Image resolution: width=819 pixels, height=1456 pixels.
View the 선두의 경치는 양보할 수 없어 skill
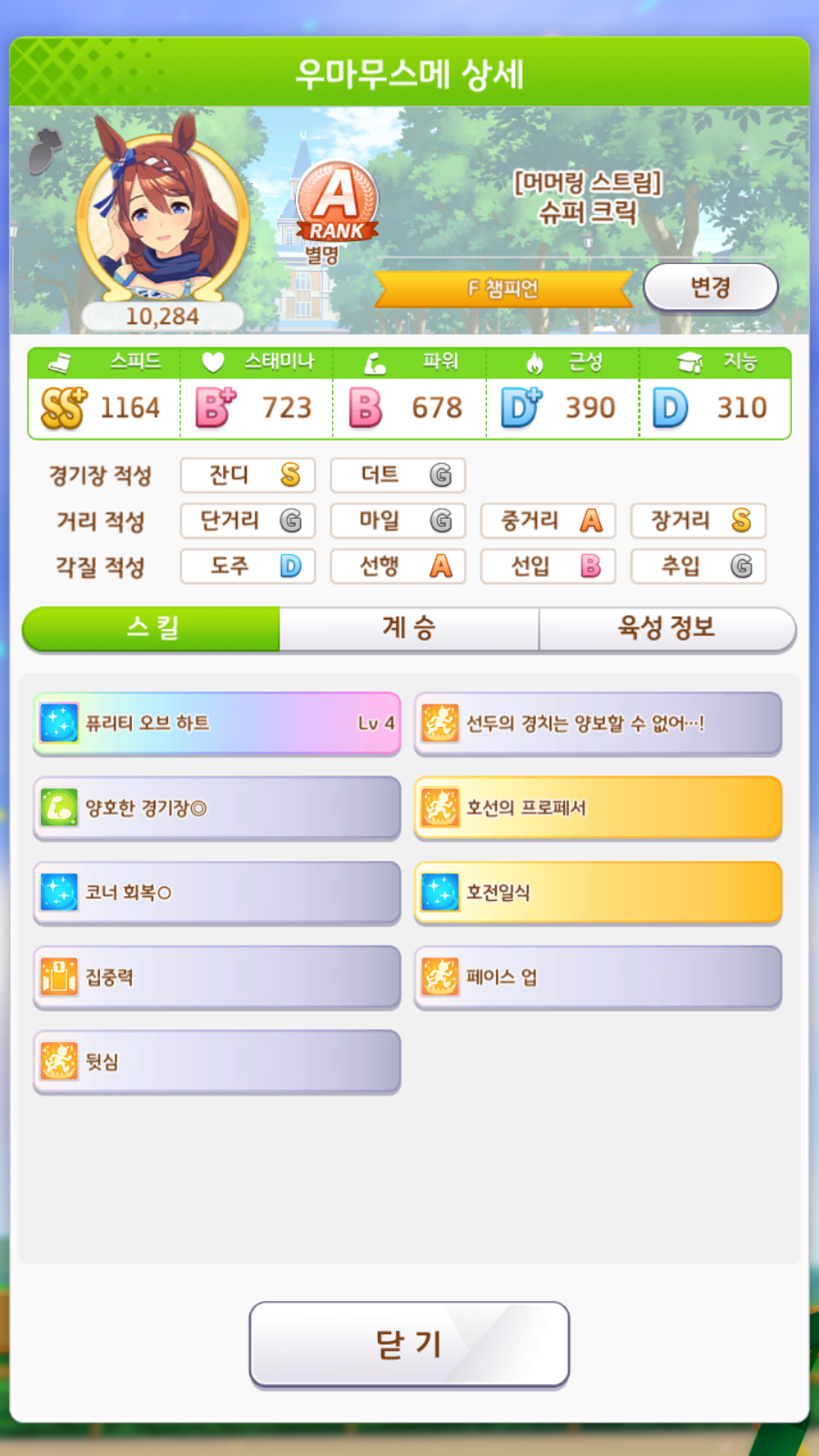(x=598, y=723)
